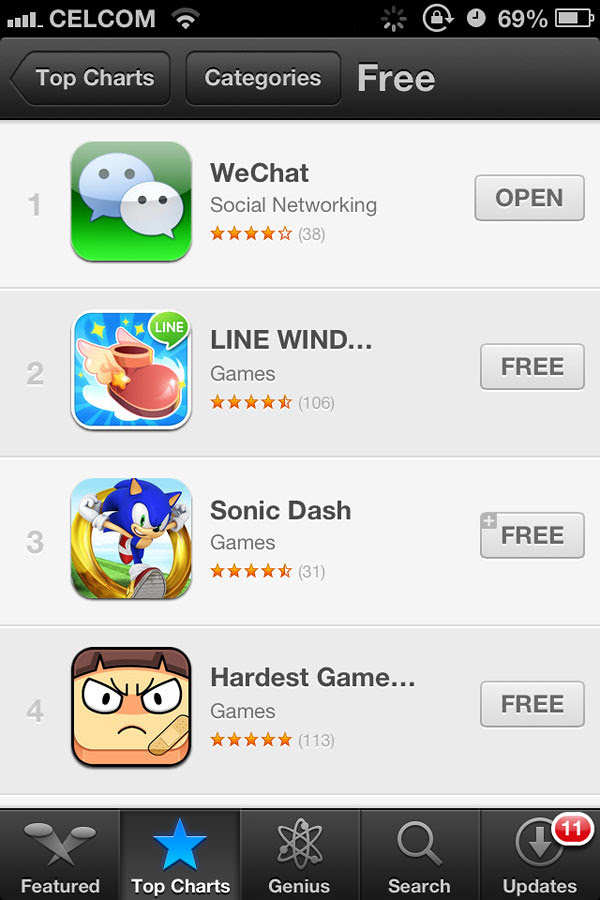Go to the Search tab
Screen dimensions: 600x900
coord(419,856)
